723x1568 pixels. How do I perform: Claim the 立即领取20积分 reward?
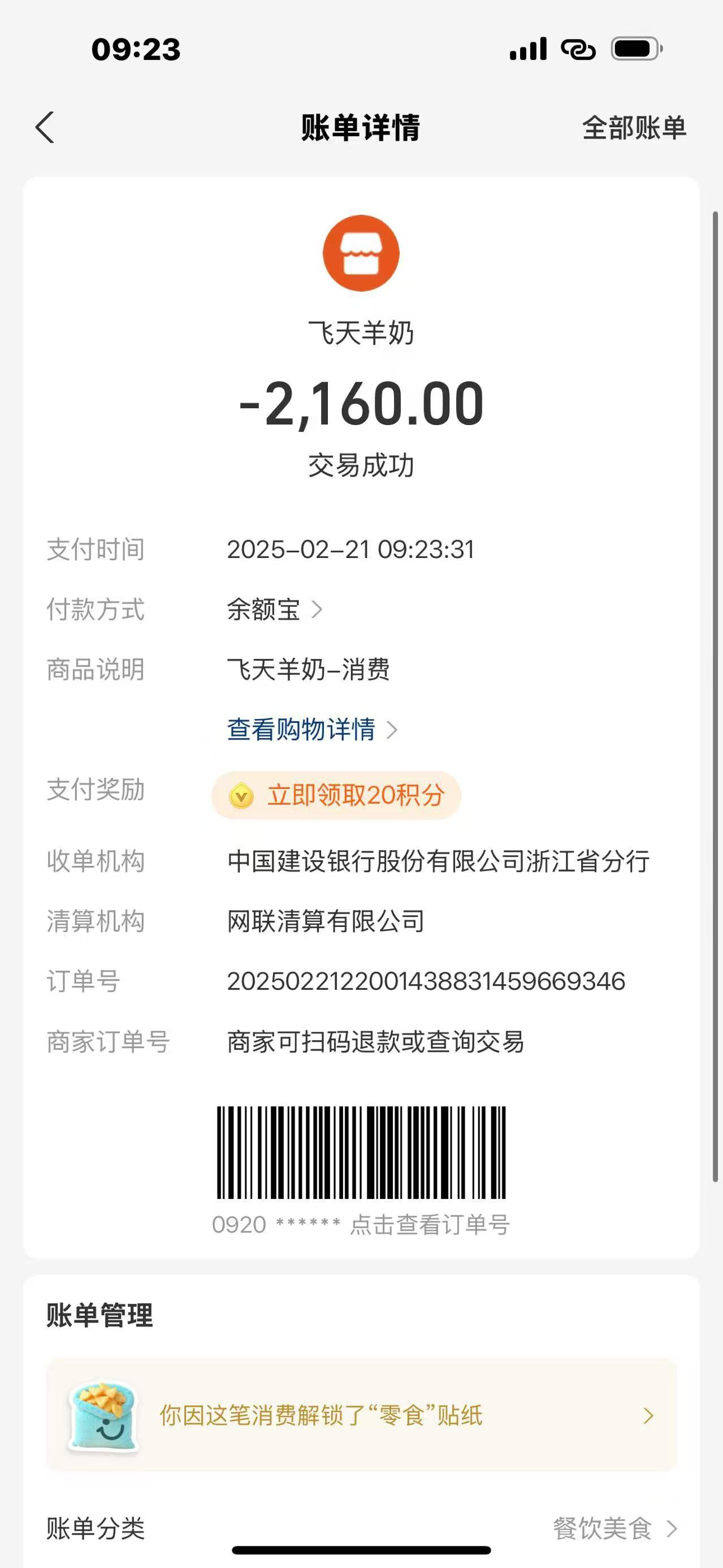click(336, 795)
